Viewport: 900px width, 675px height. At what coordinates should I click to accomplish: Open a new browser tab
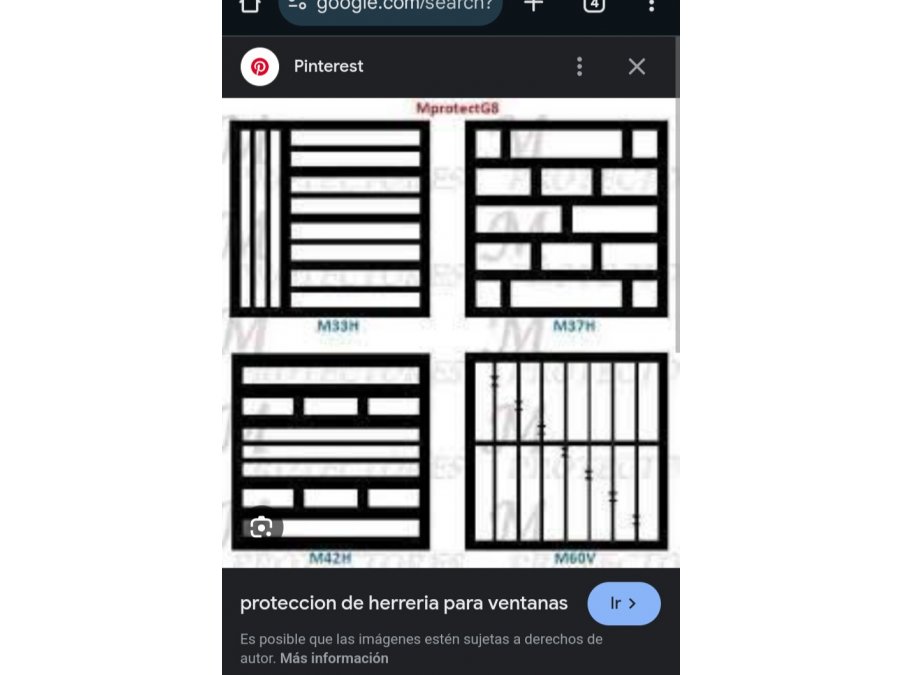tap(534, 5)
